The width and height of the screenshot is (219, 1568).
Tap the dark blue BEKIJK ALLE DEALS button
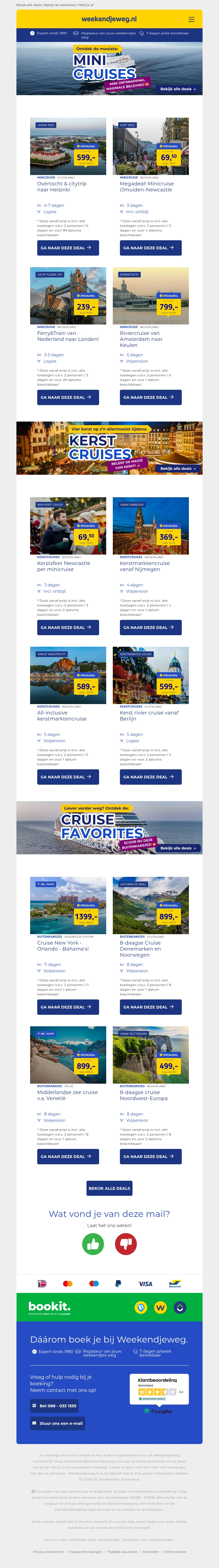point(109,1188)
